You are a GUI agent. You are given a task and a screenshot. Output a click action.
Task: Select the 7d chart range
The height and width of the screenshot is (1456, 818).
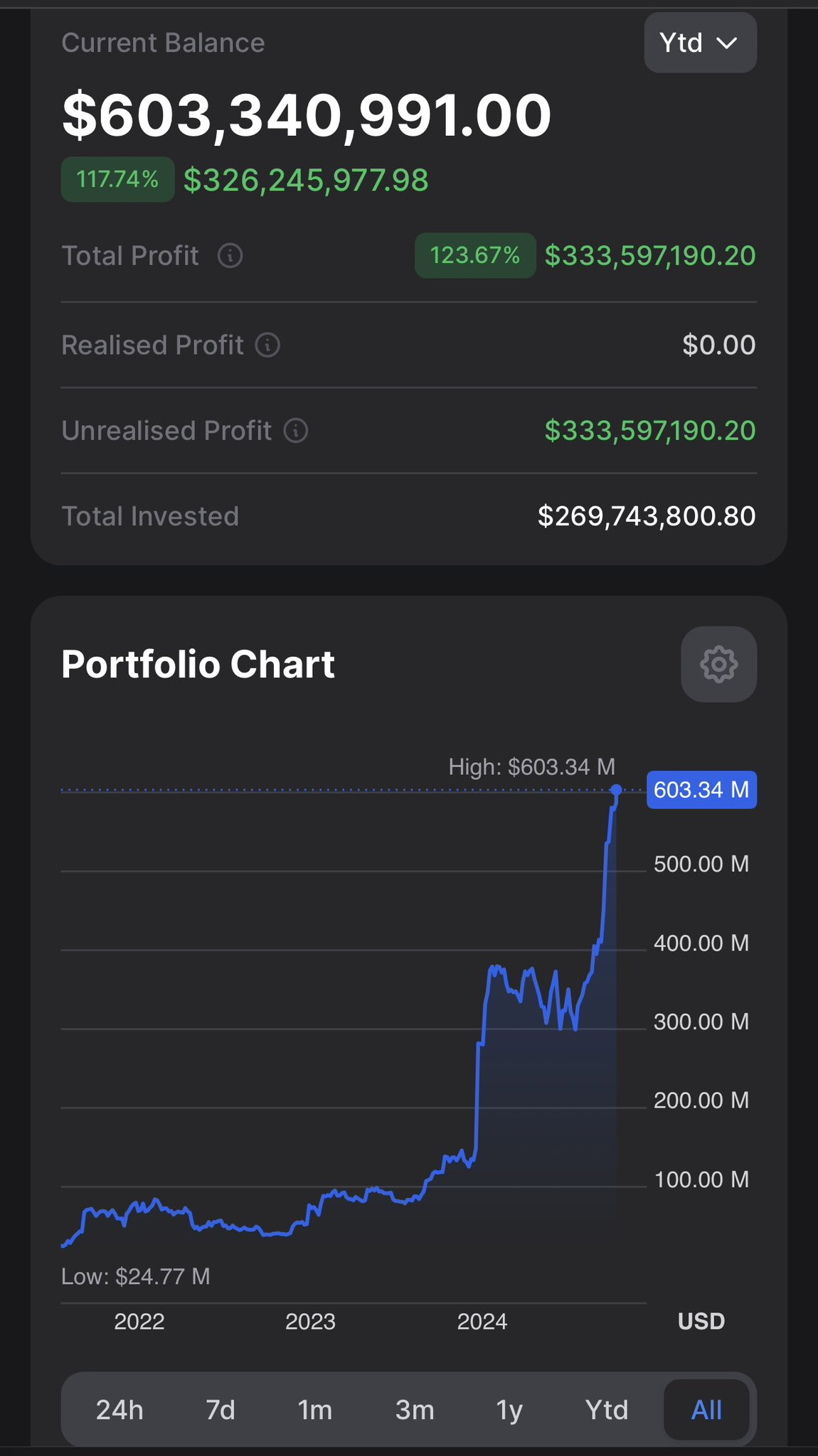pos(221,1410)
